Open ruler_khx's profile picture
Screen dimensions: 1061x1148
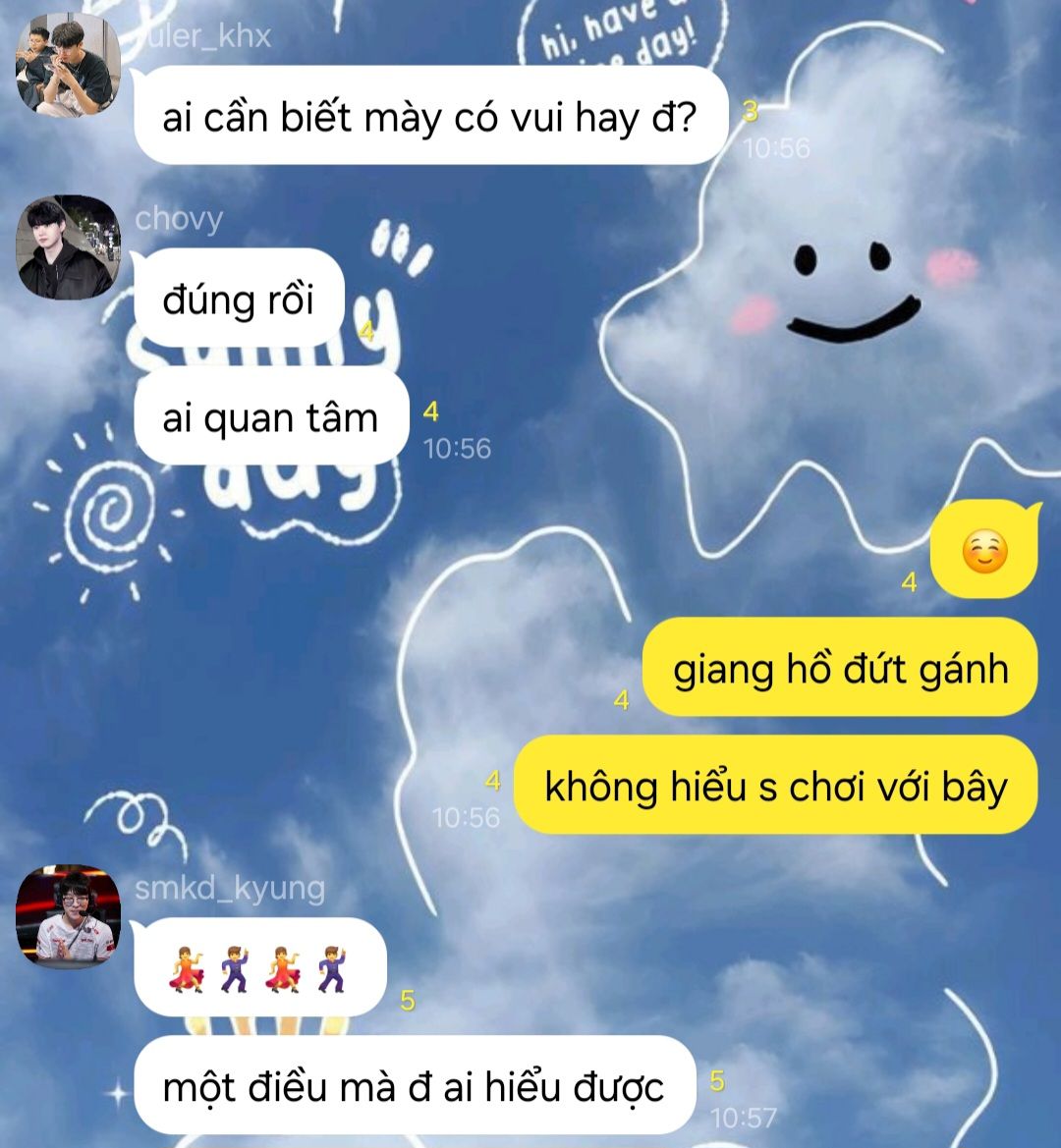click(x=68, y=64)
